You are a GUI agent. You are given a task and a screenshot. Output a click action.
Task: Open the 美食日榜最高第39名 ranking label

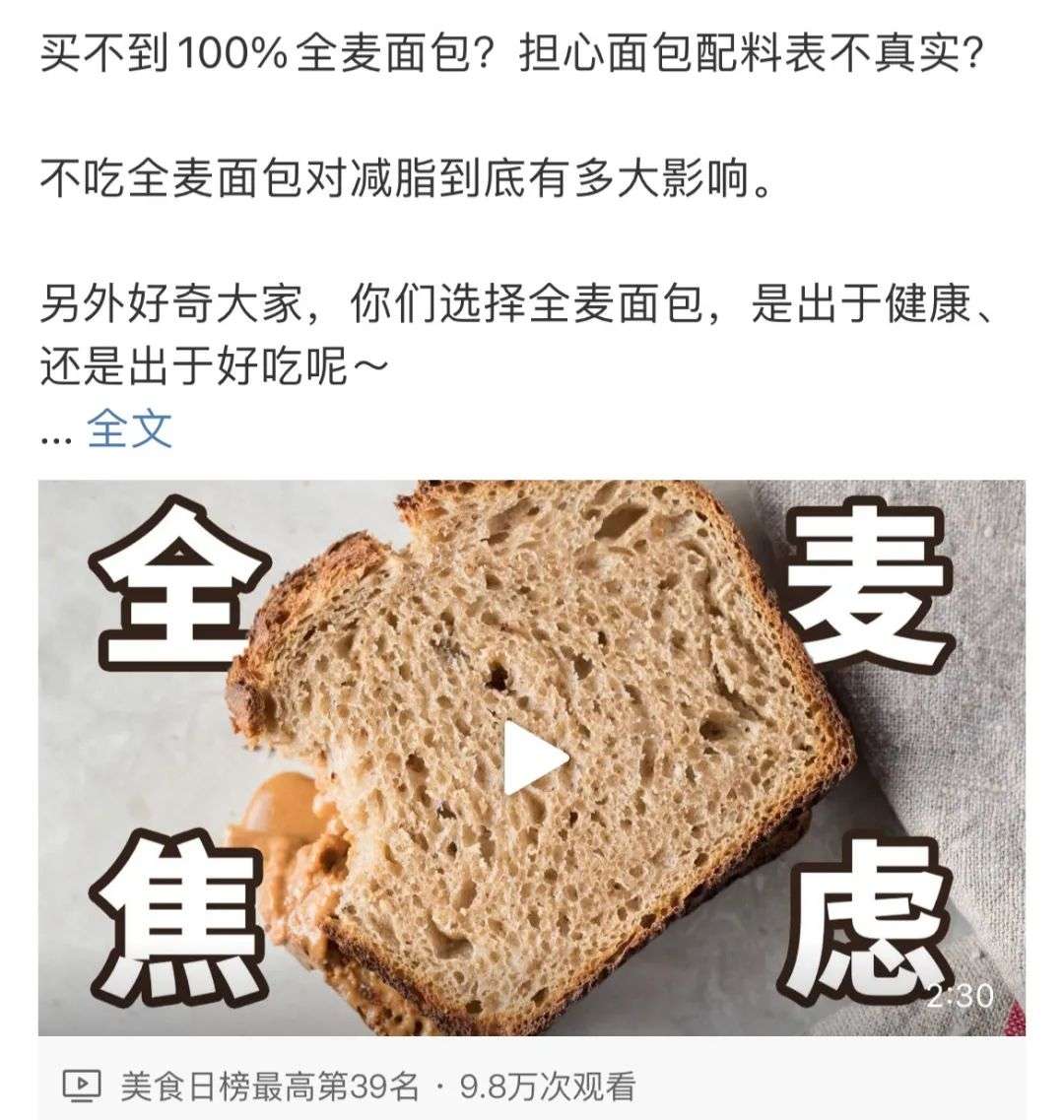[x=269, y=1087]
